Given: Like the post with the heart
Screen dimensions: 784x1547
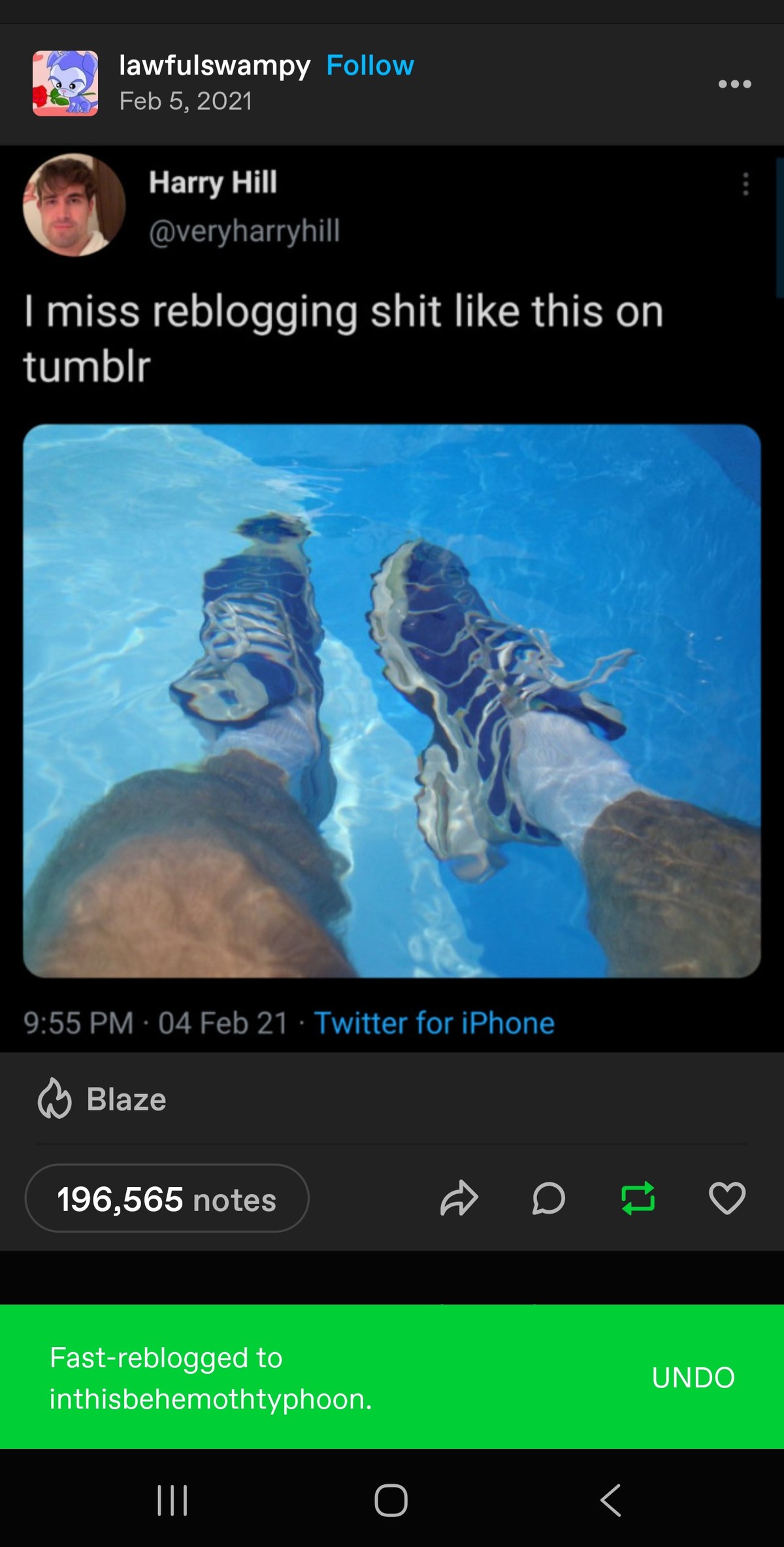Looking at the screenshot, I should [727, 1199].
